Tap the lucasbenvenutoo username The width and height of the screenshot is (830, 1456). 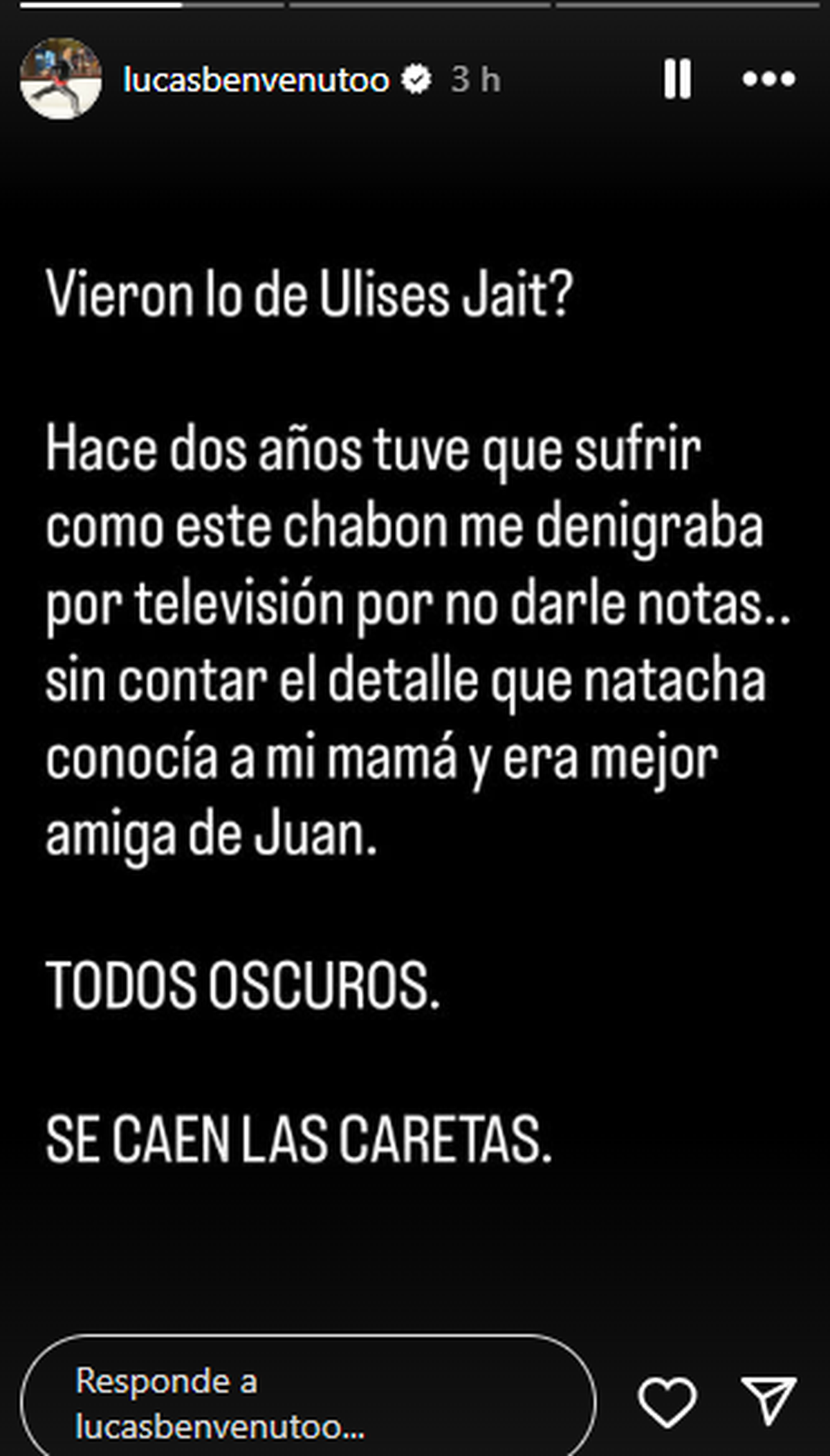pos(256,80)
